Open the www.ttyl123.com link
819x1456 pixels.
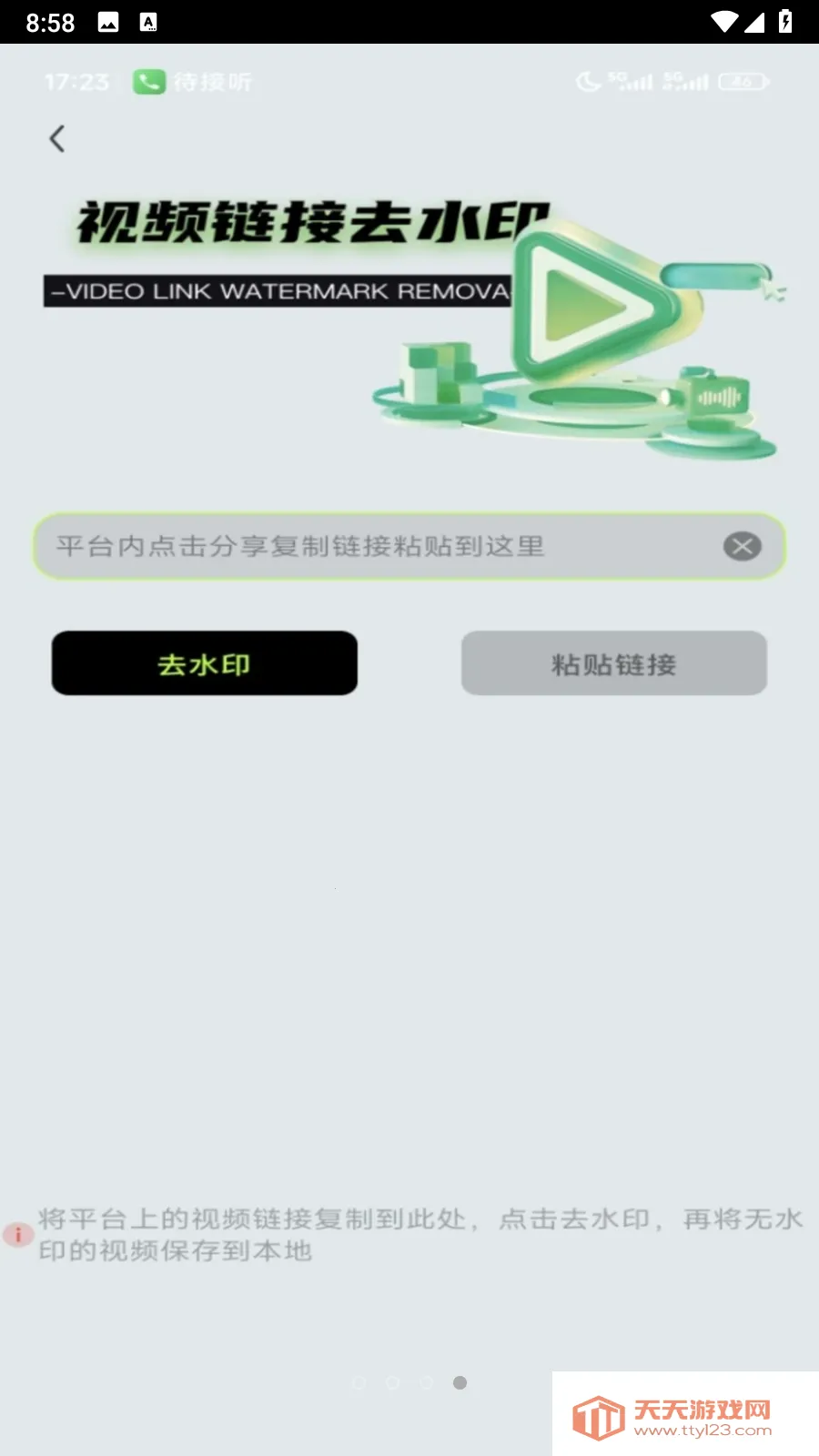point(705,1431)
